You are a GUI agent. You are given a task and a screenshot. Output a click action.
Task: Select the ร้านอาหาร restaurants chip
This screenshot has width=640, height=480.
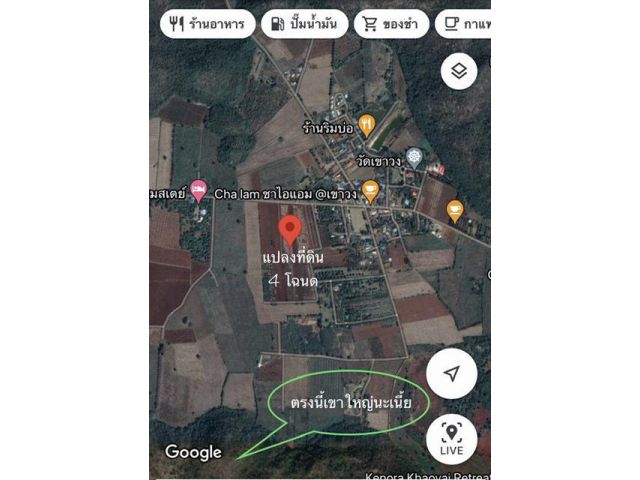[x=205, y=24]
